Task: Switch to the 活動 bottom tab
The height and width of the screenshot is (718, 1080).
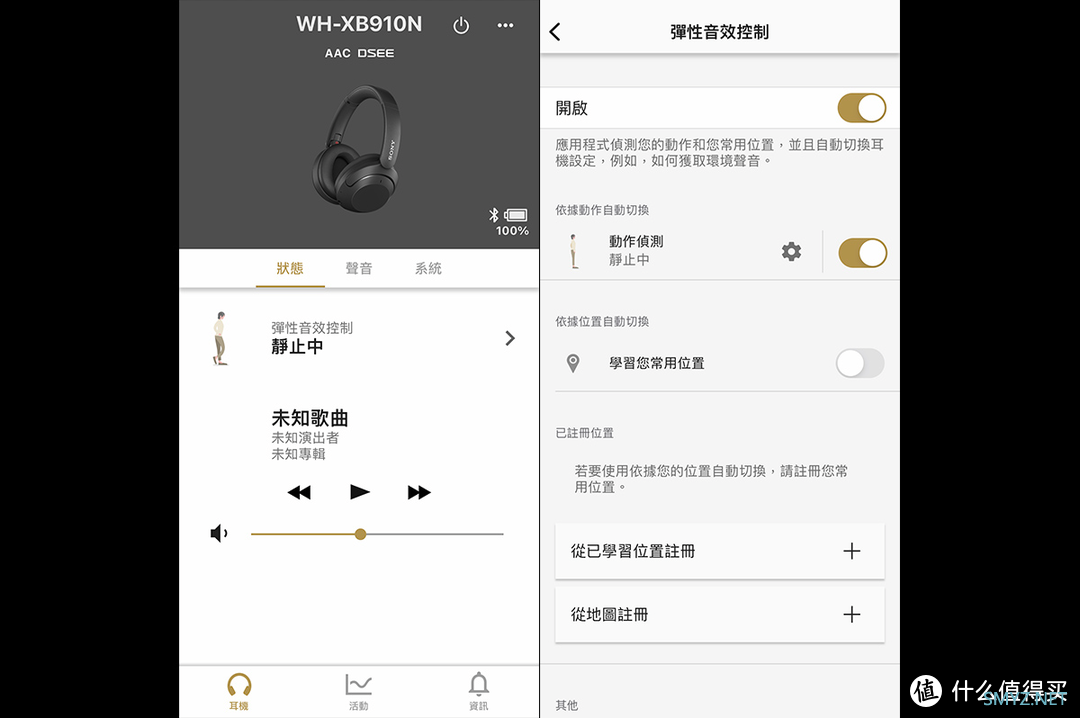Action: pos(359,690)
